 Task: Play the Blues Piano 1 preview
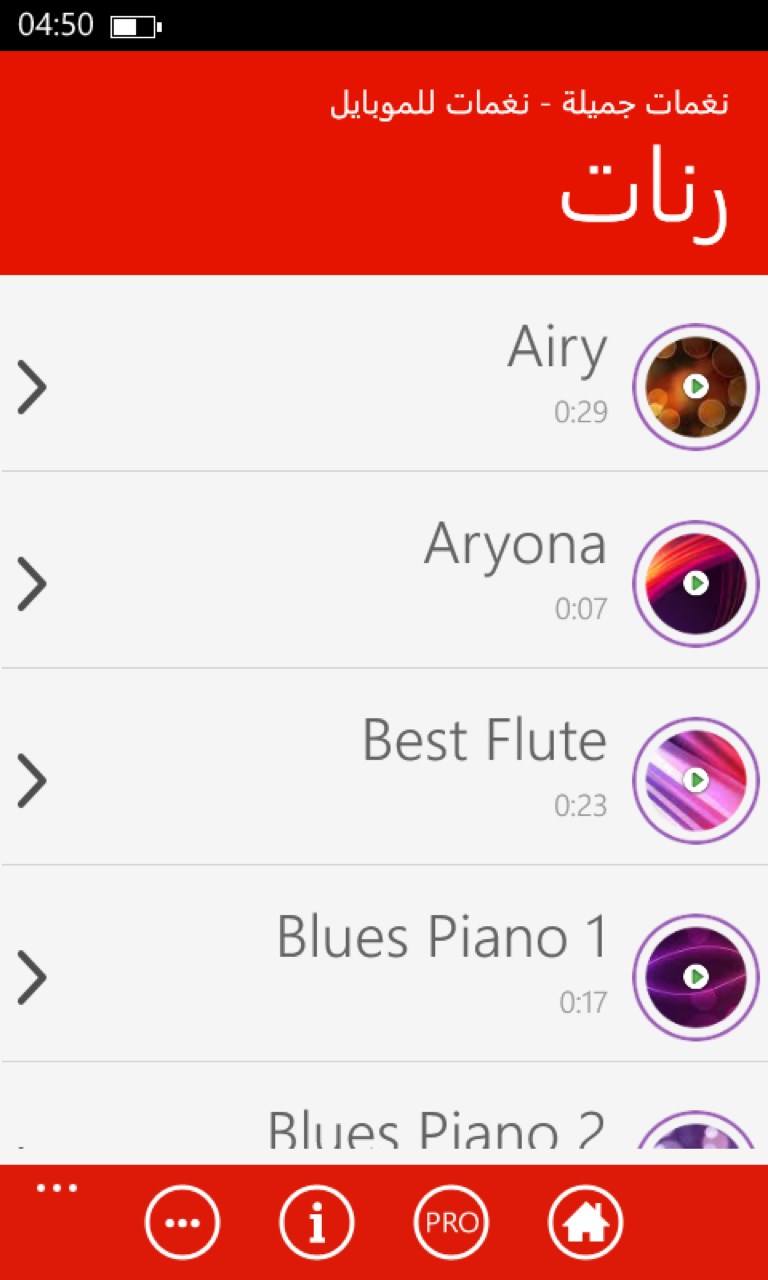pos(695,977)
